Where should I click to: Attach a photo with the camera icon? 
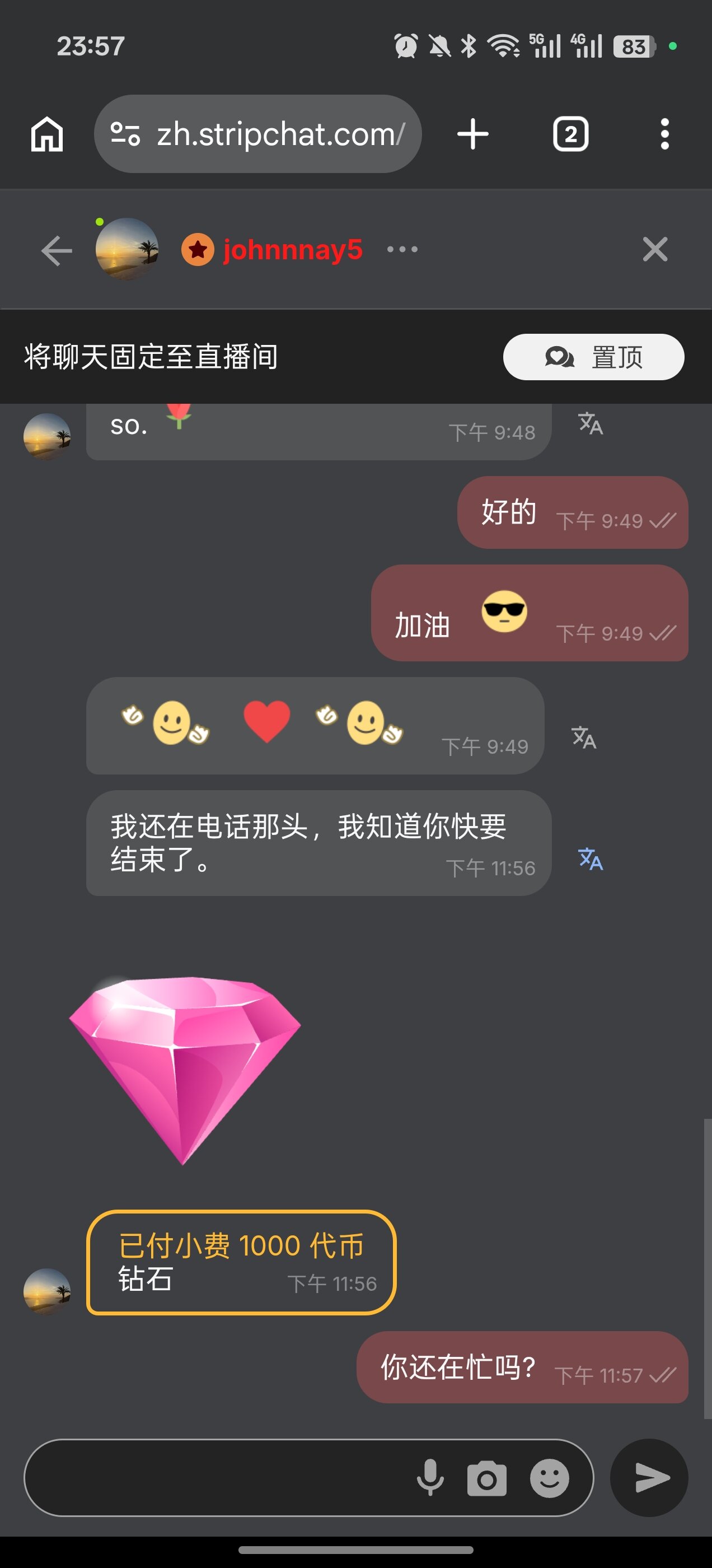(486, 1478)
